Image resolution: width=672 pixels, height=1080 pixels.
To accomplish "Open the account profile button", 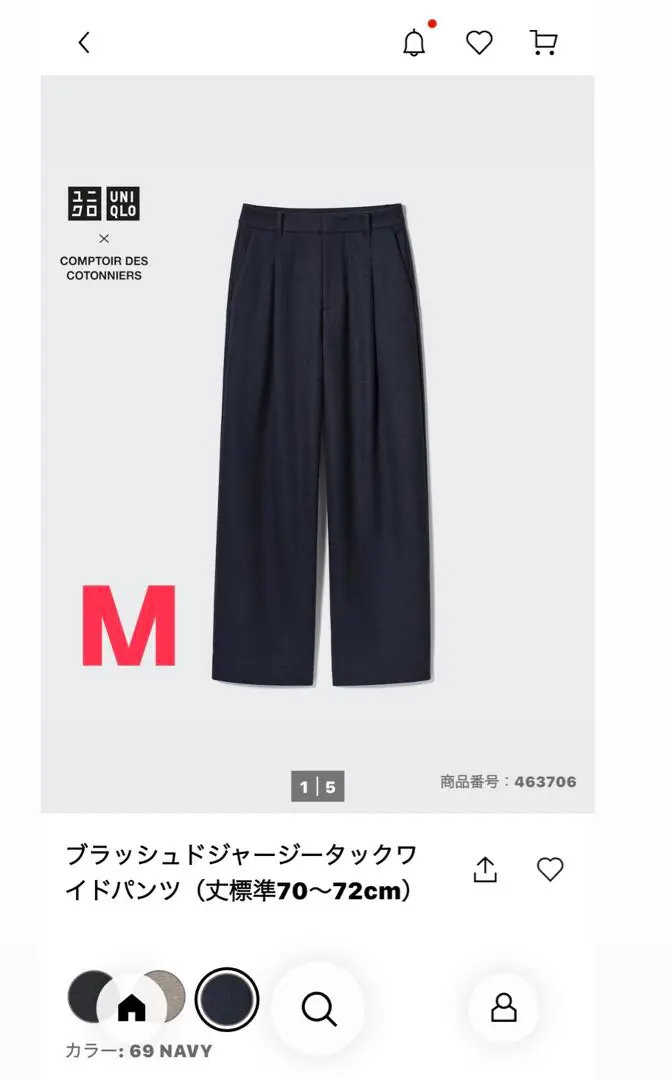I will 503,1008.
